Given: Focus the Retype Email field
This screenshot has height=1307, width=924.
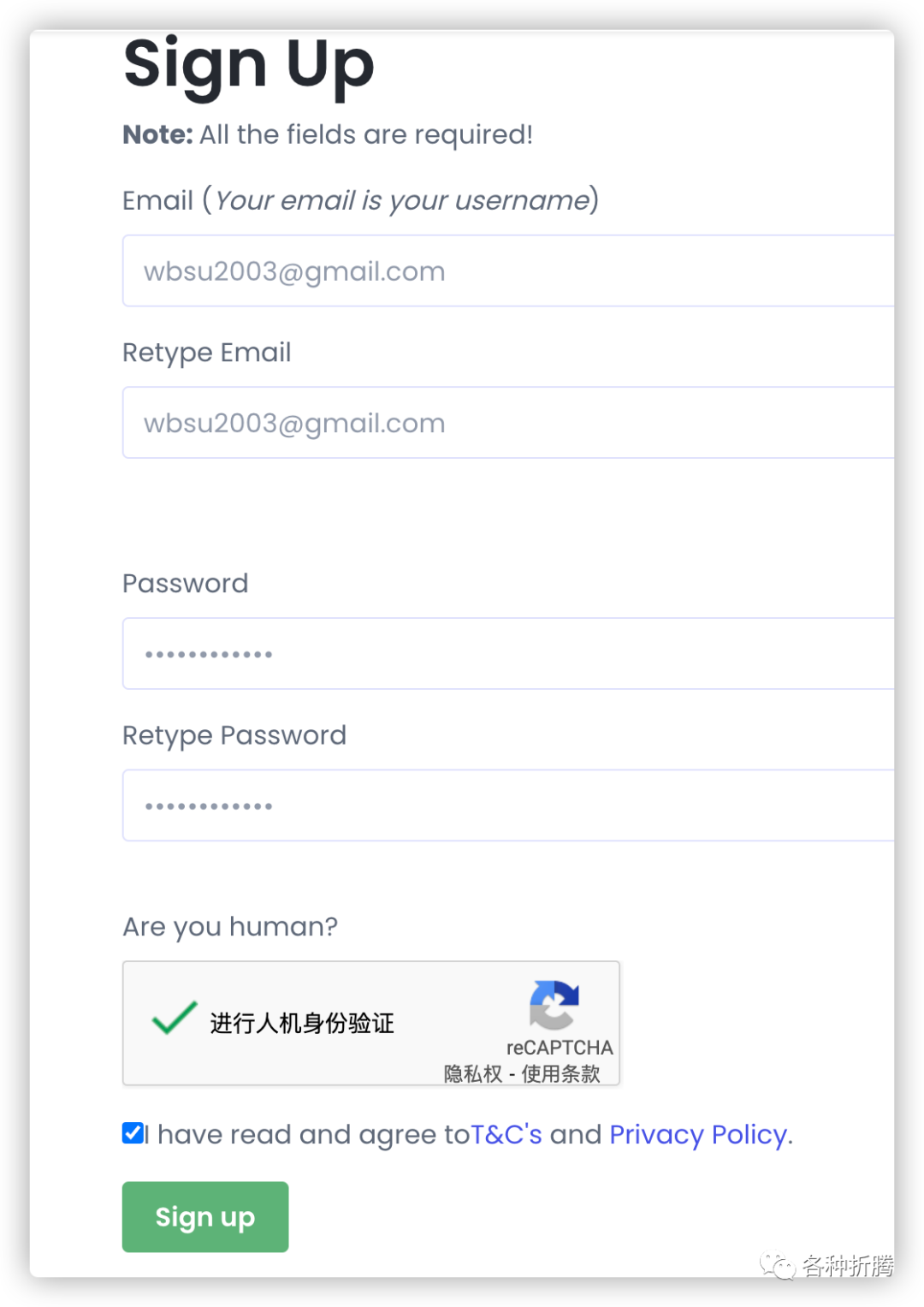Looking at the screenshot, I should [507, 423].
